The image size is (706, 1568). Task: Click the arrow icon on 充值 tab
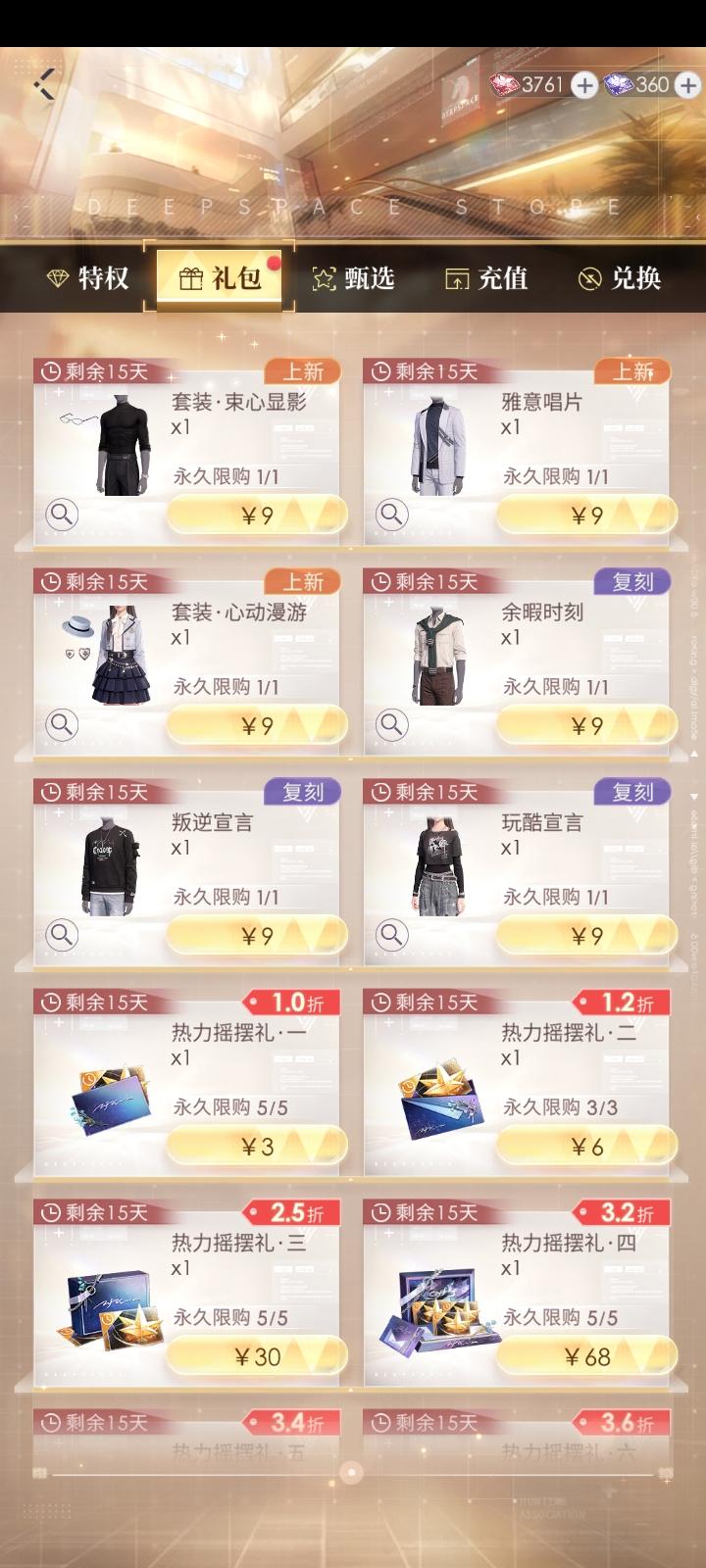point(458,277)
